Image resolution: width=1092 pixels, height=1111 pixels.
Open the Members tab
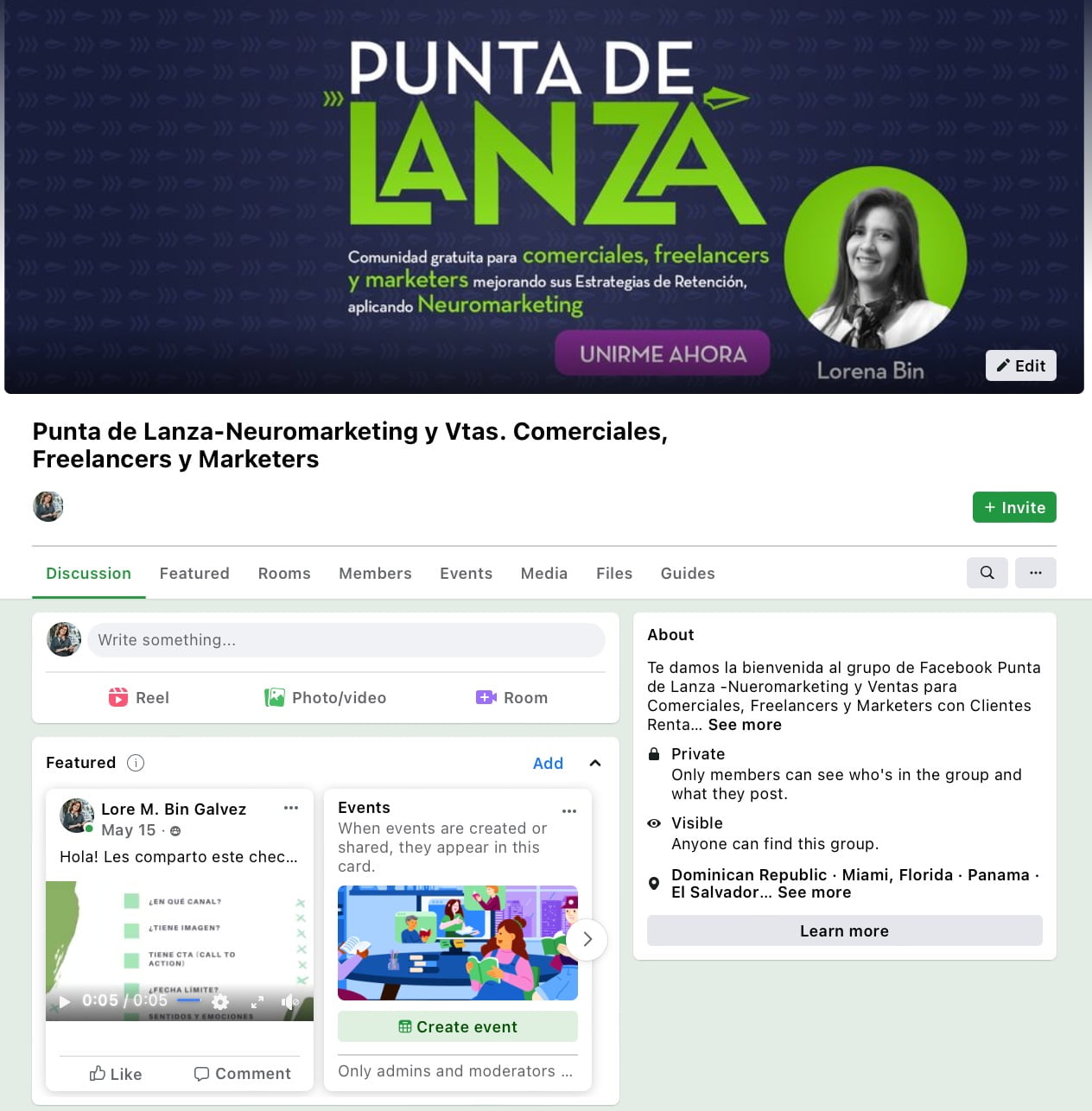(x=375, y=573)
